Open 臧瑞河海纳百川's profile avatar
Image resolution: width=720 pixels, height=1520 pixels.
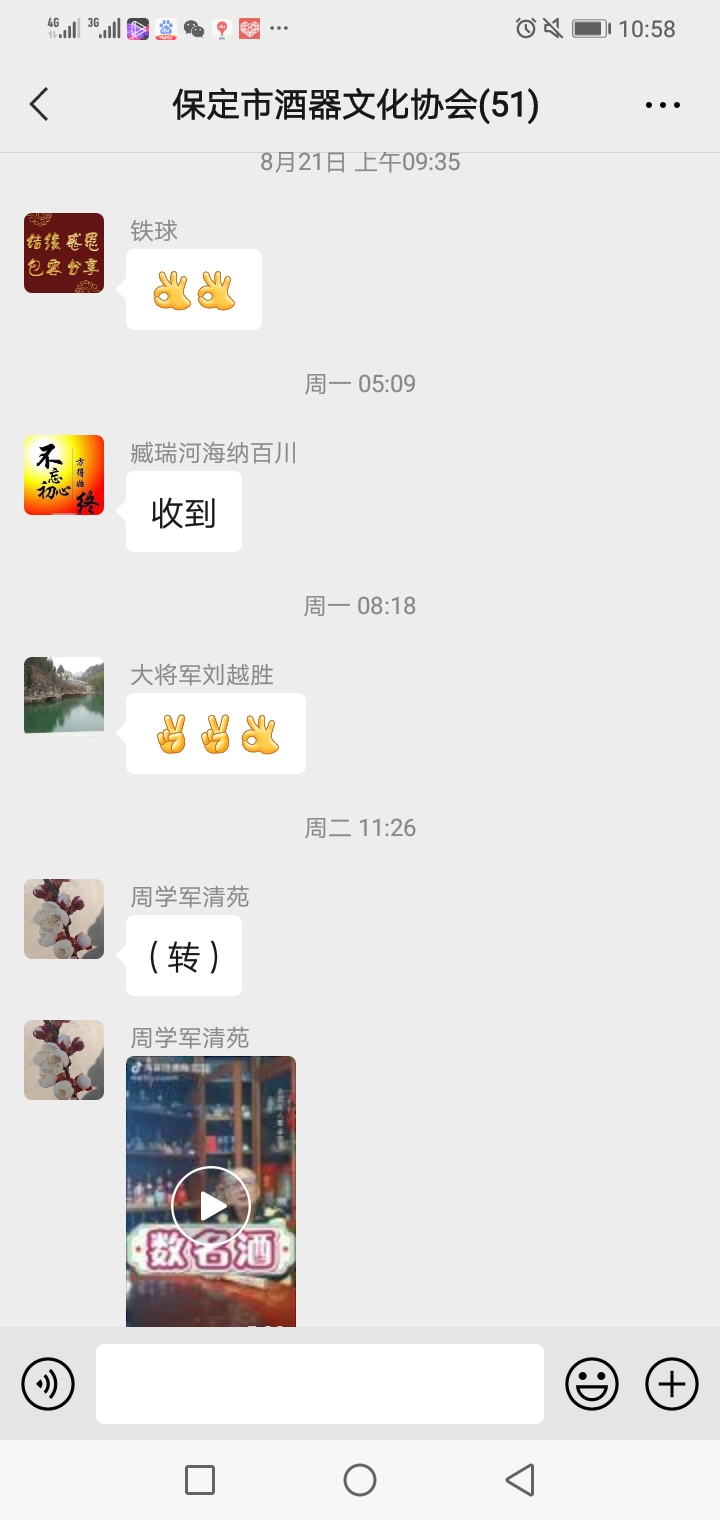coord(64,475)
